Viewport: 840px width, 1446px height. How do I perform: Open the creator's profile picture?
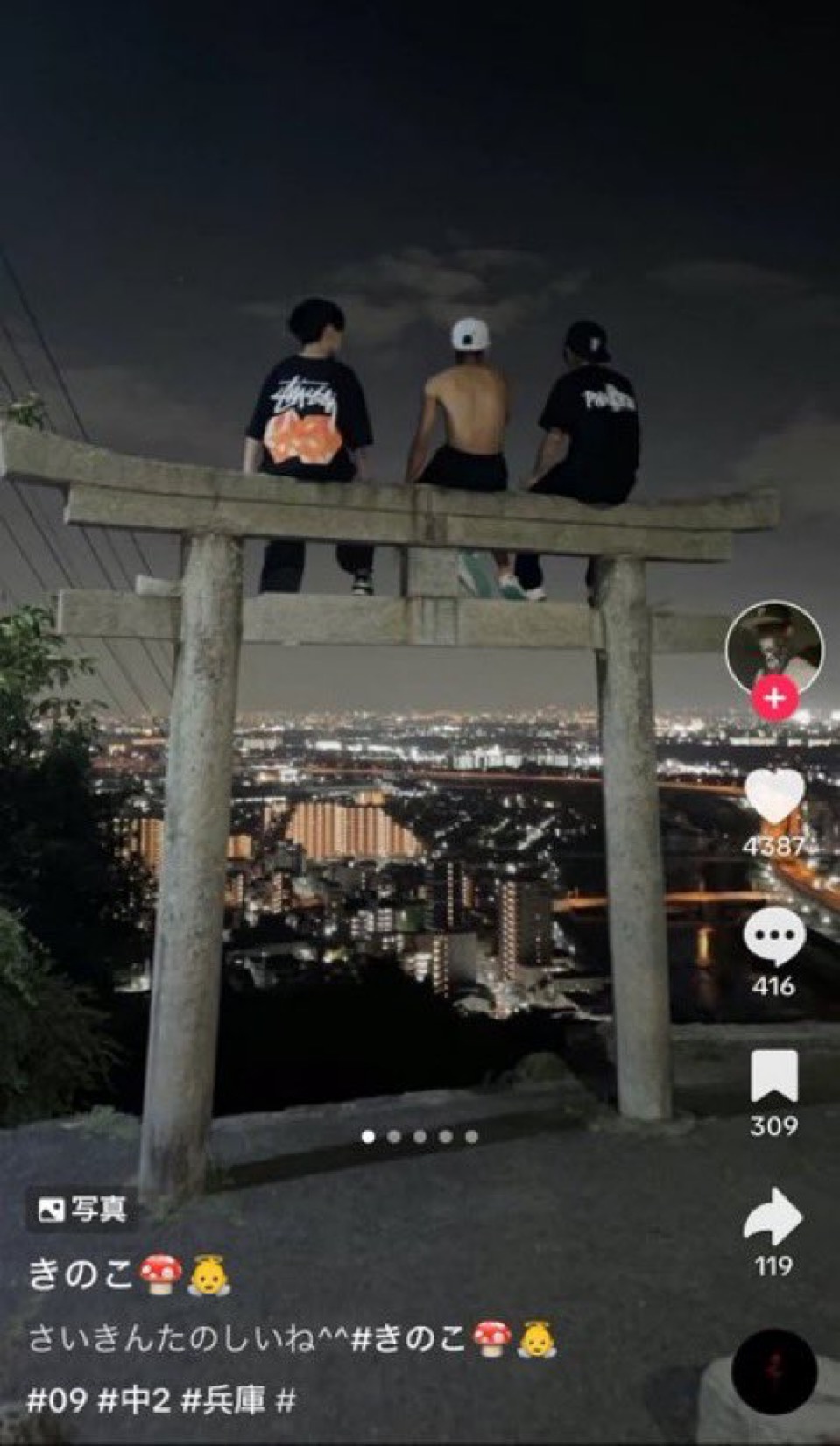[773, 647]
